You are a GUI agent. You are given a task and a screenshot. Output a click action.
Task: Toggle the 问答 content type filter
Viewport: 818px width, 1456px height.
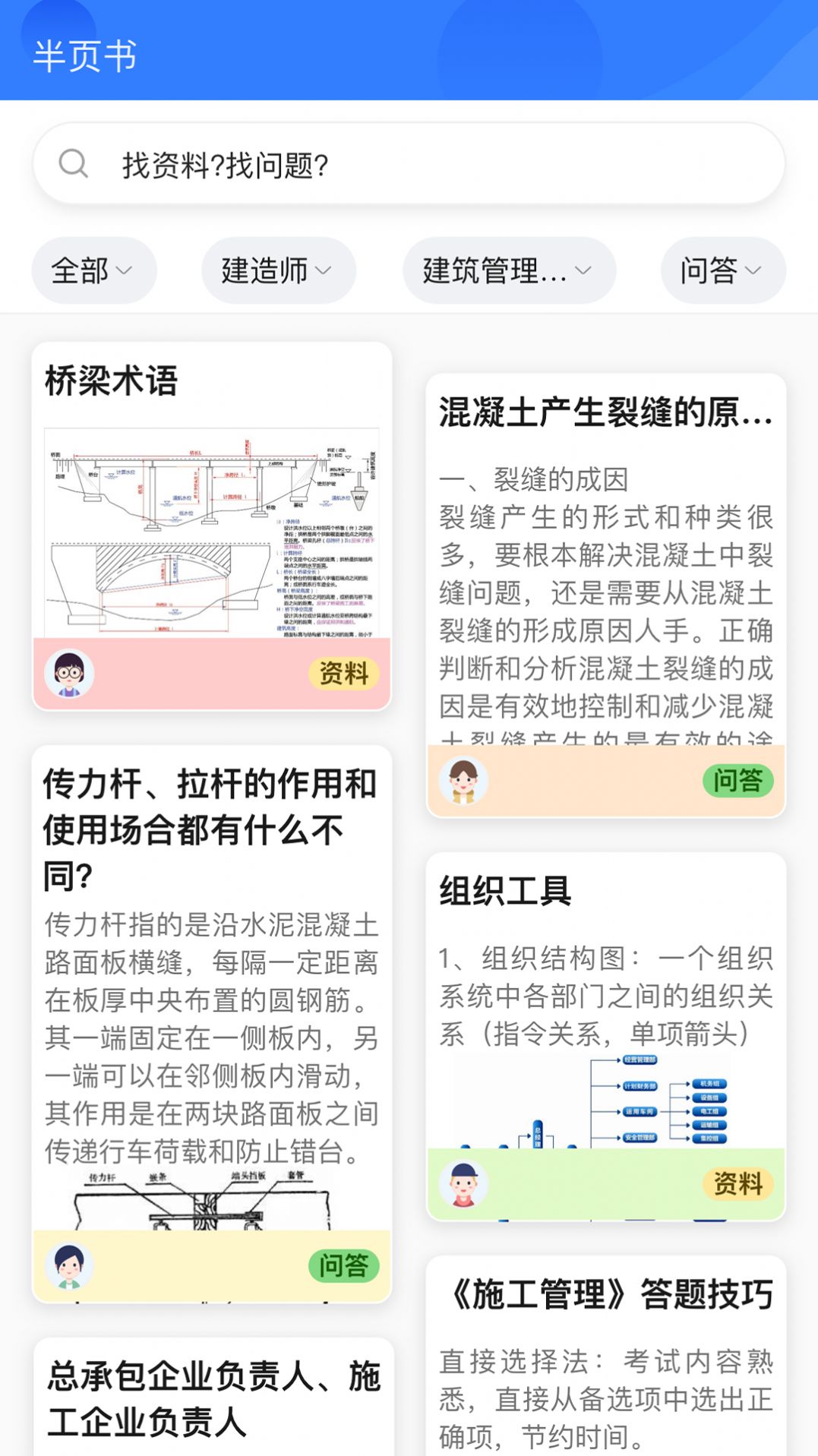722,270
